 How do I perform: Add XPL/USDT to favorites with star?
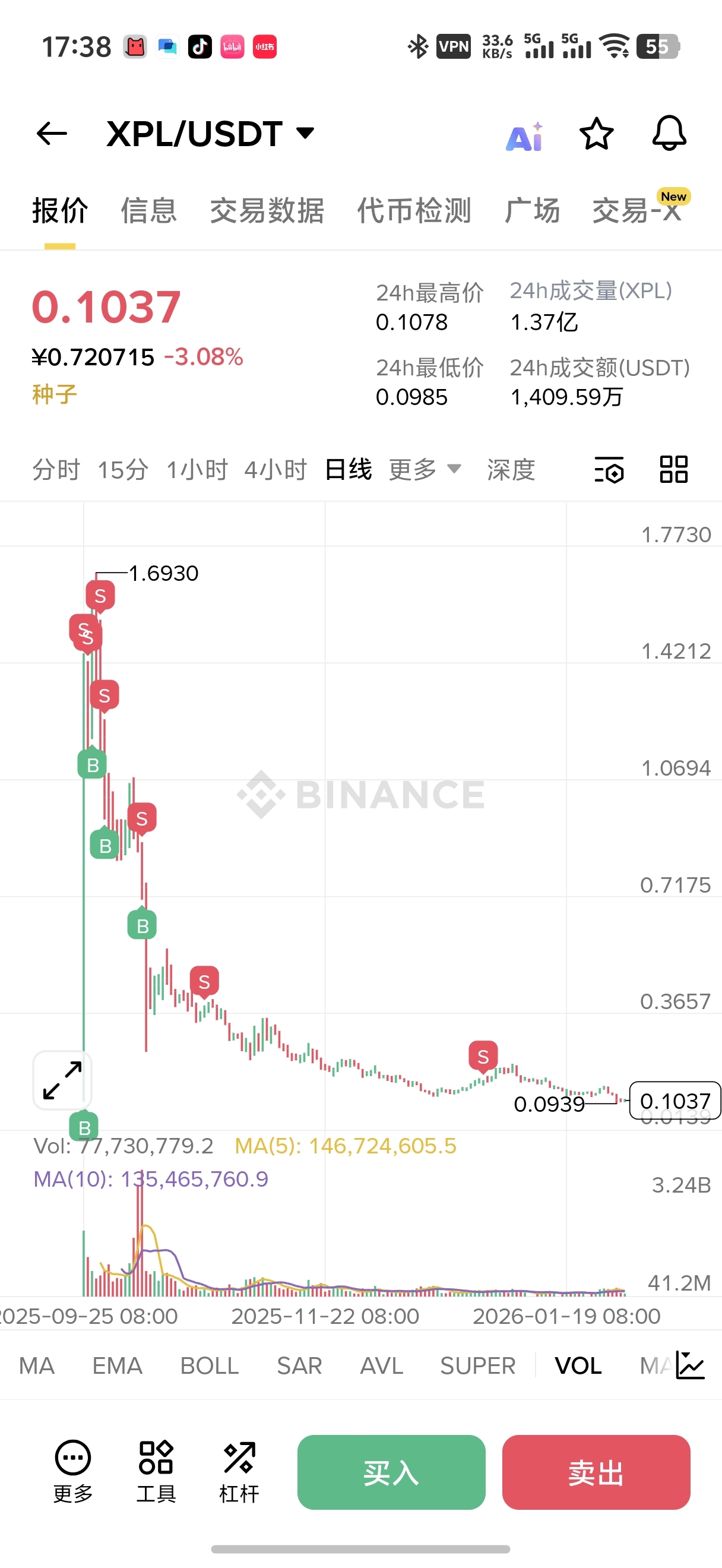pyautogui.click(x=596, y=134)
